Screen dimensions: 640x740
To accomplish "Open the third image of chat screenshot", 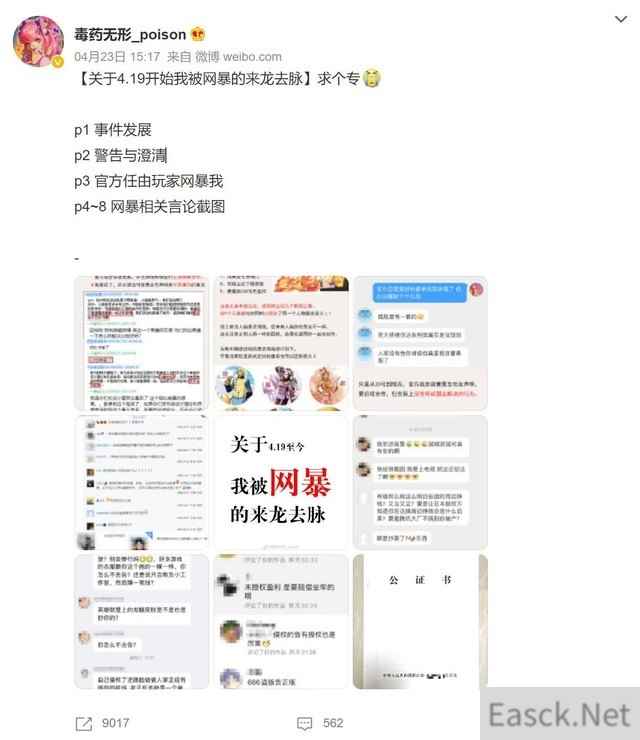I will [420, 343].
